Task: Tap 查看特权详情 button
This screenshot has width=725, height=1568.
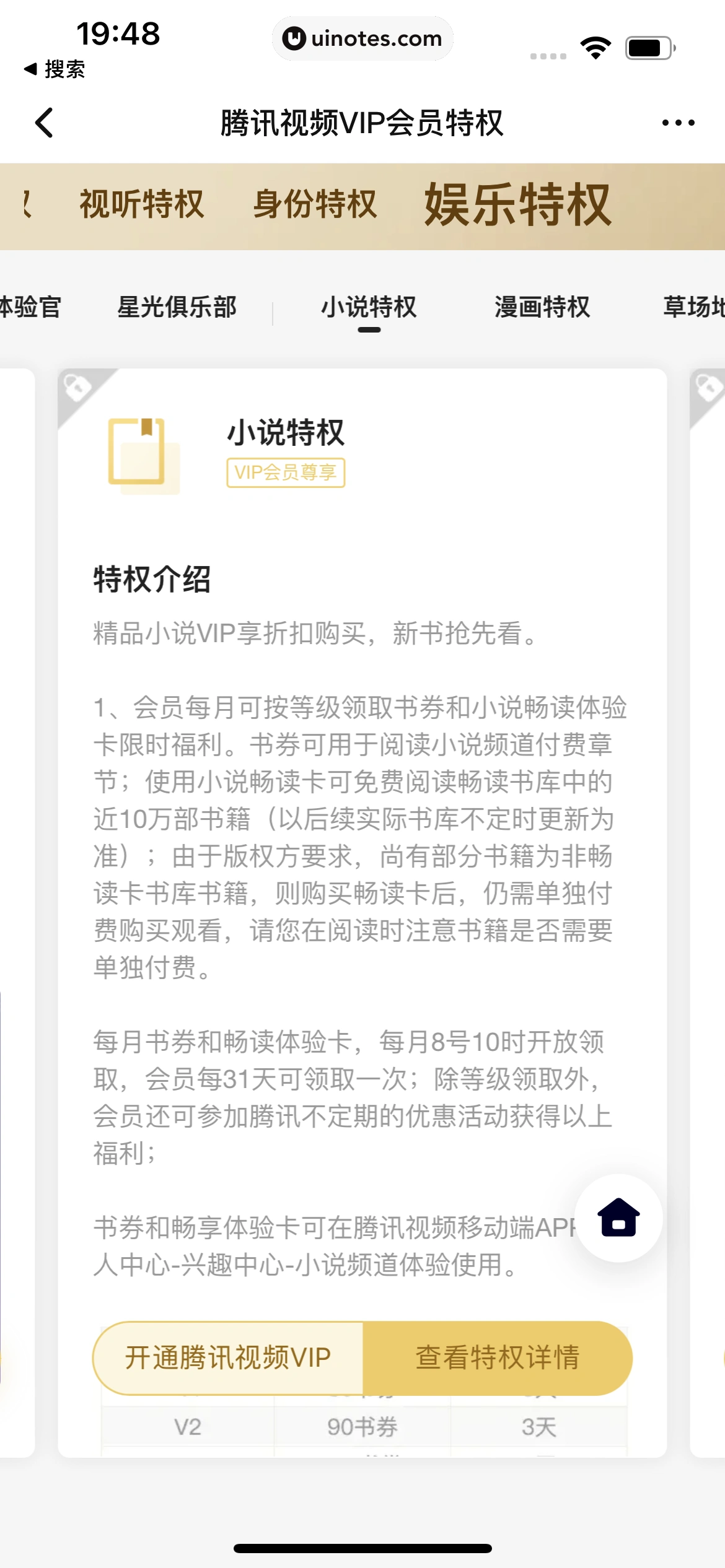Action: tap(498, 1356)
